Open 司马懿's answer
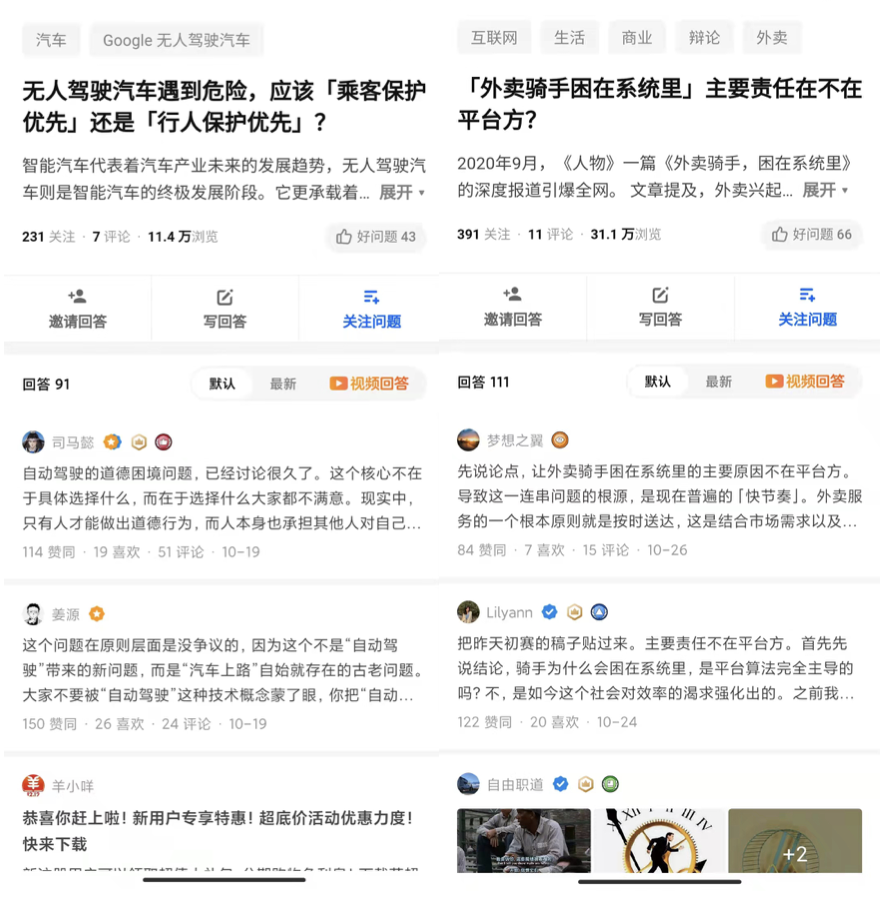The image size is (880, 902). [220, 496]
